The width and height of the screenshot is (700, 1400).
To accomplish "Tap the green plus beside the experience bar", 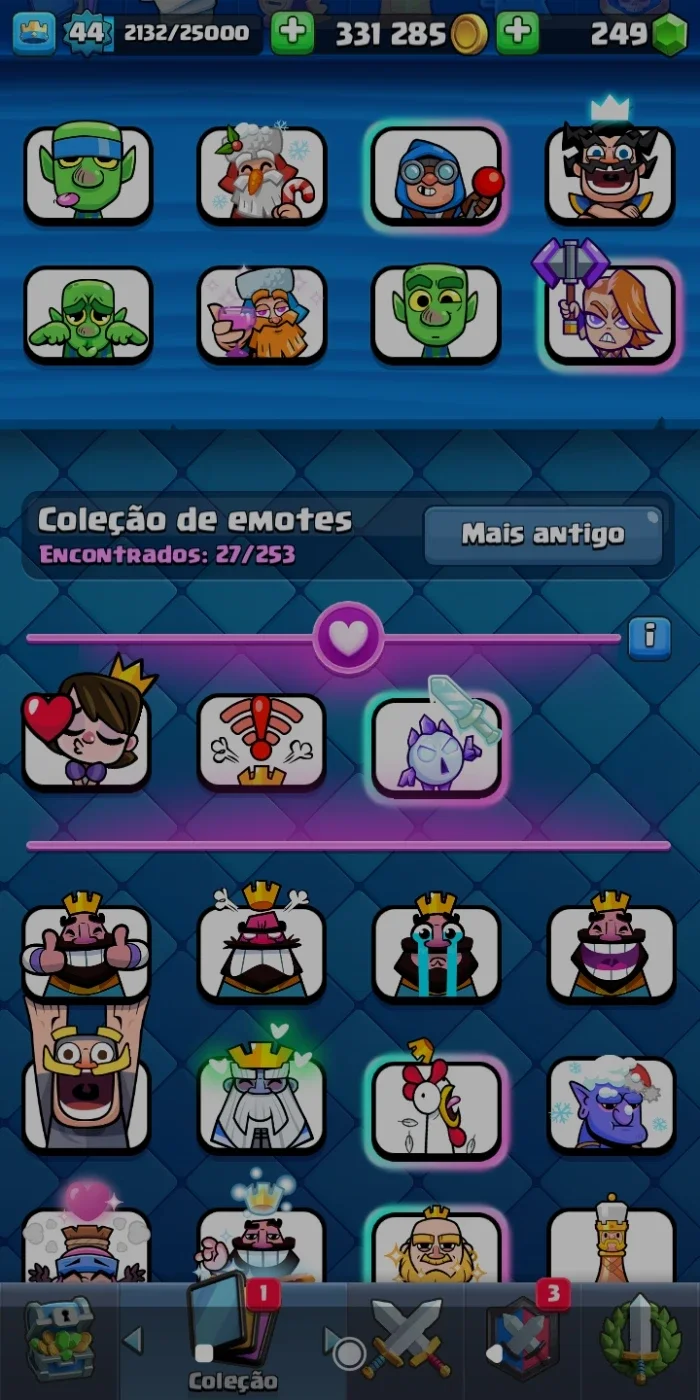I will coord(292,35).
